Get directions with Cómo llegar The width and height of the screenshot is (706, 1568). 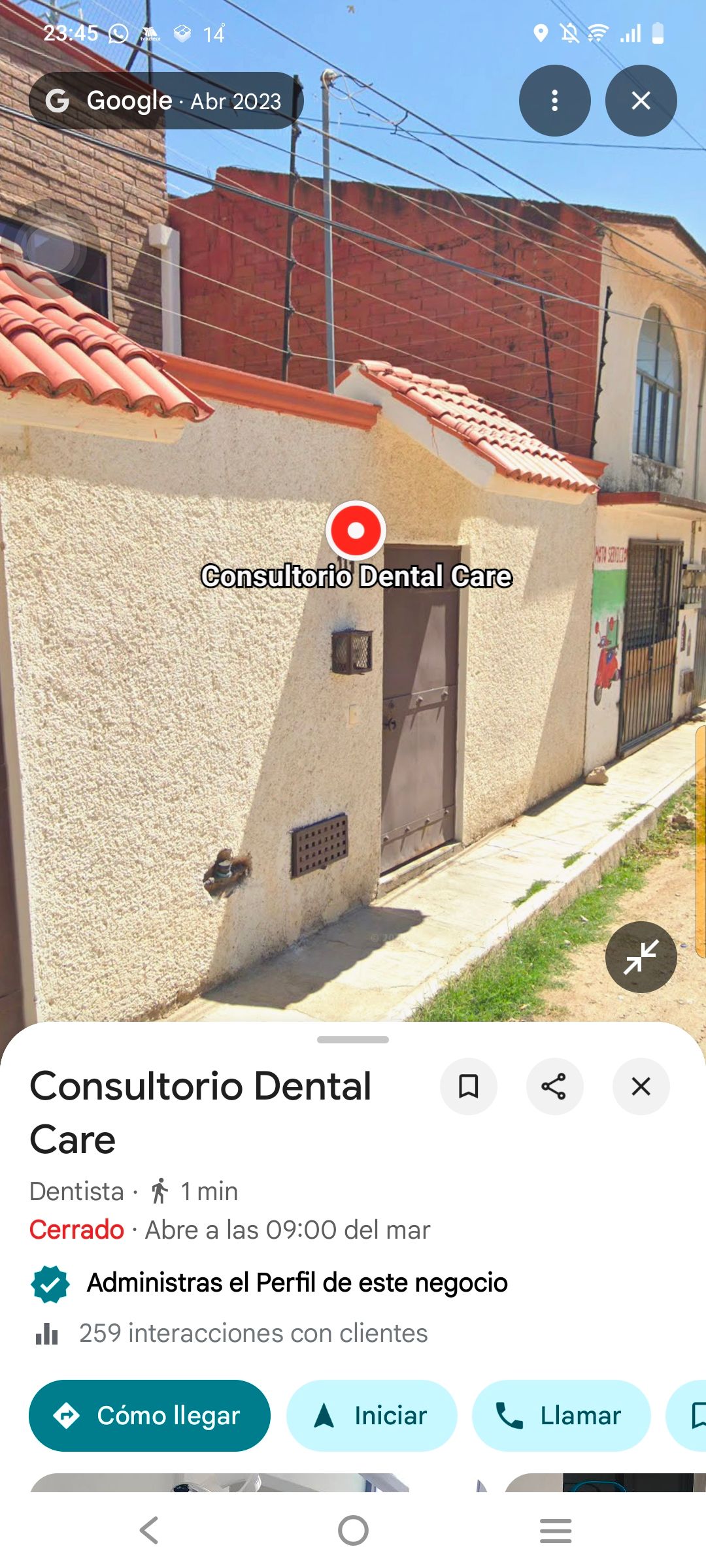point(150,1416)
